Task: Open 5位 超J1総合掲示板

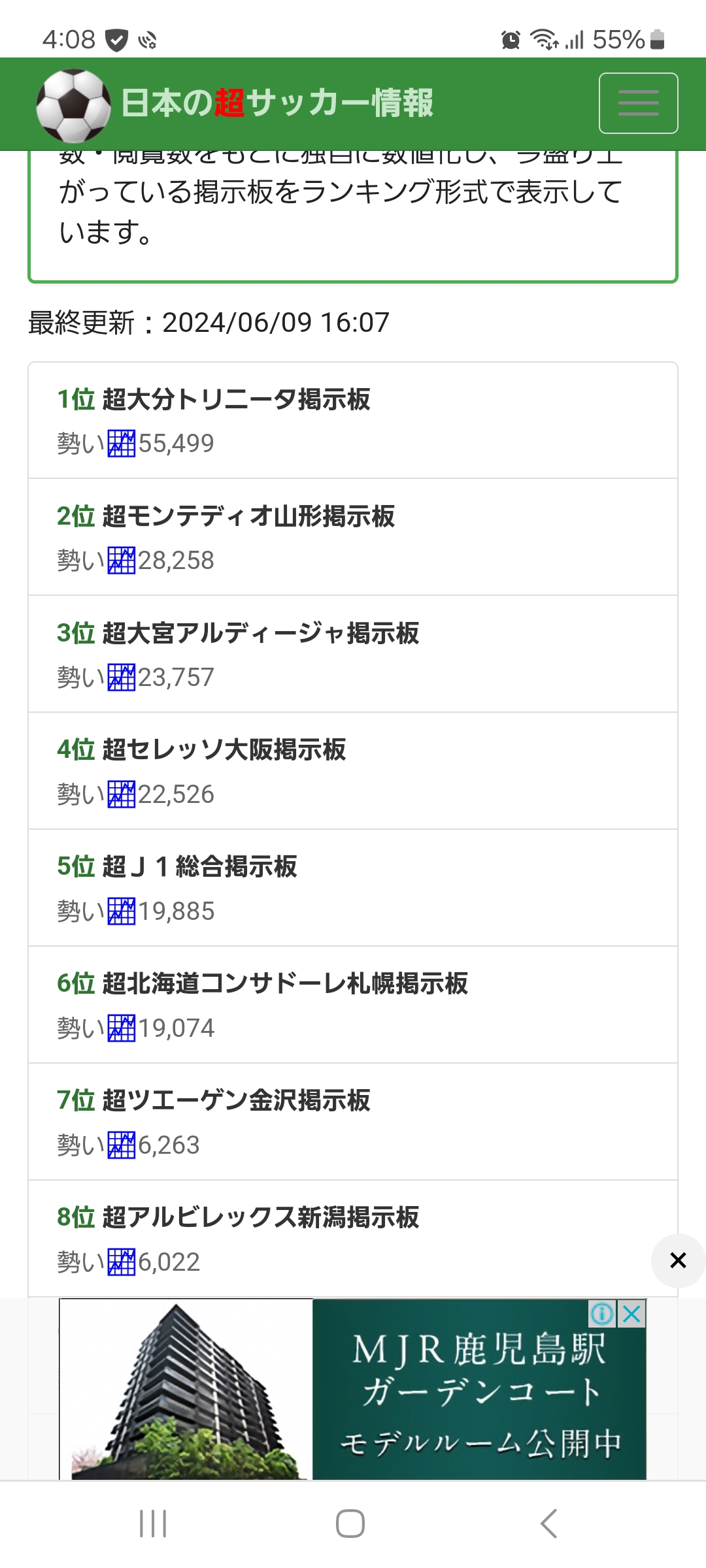Action: [x=353, y=888]
